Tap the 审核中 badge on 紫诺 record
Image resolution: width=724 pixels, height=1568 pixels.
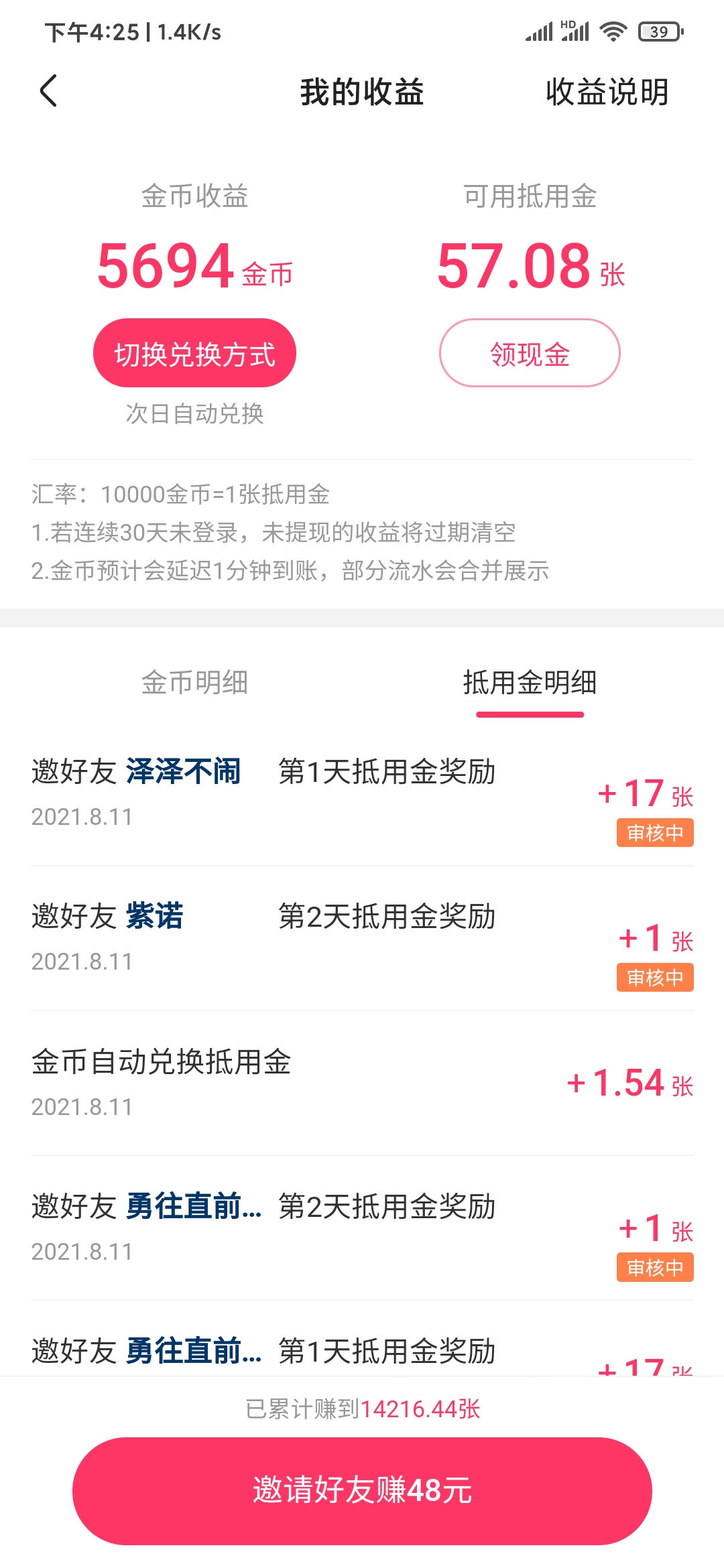[655, 977]
